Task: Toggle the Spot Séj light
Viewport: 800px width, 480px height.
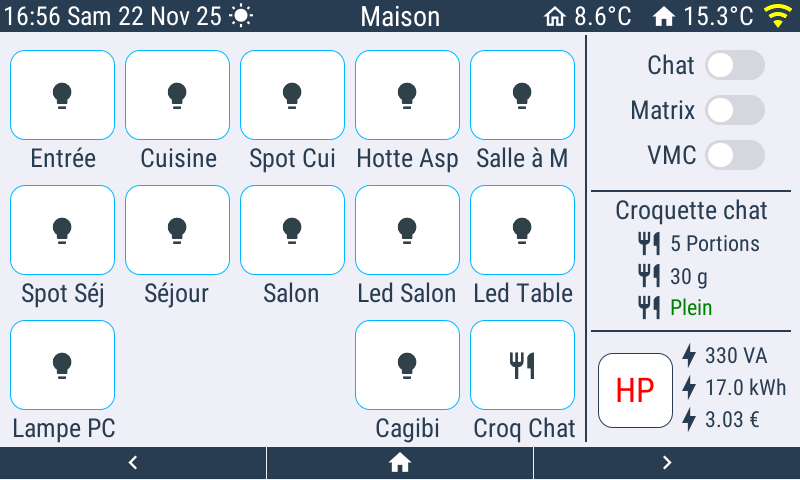Action: click(x=63, y=230)
